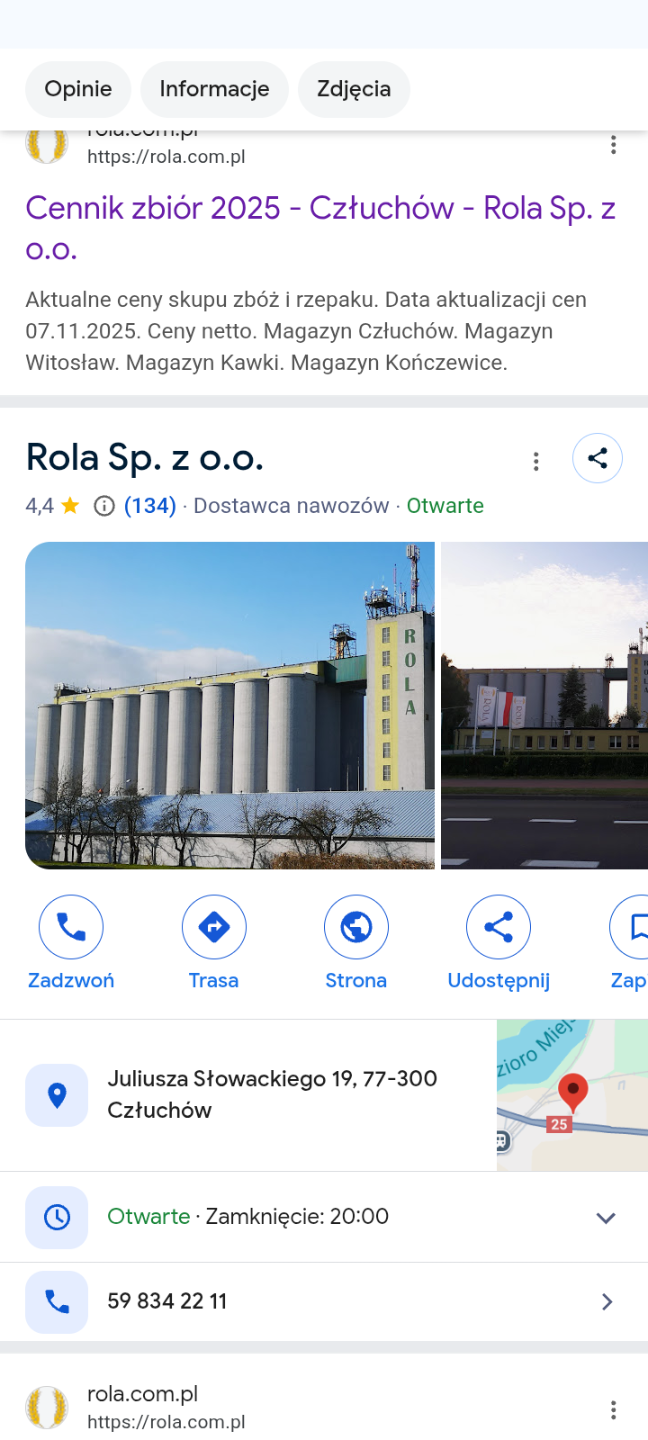Open the street view photo with flags

tap(544, 705)
